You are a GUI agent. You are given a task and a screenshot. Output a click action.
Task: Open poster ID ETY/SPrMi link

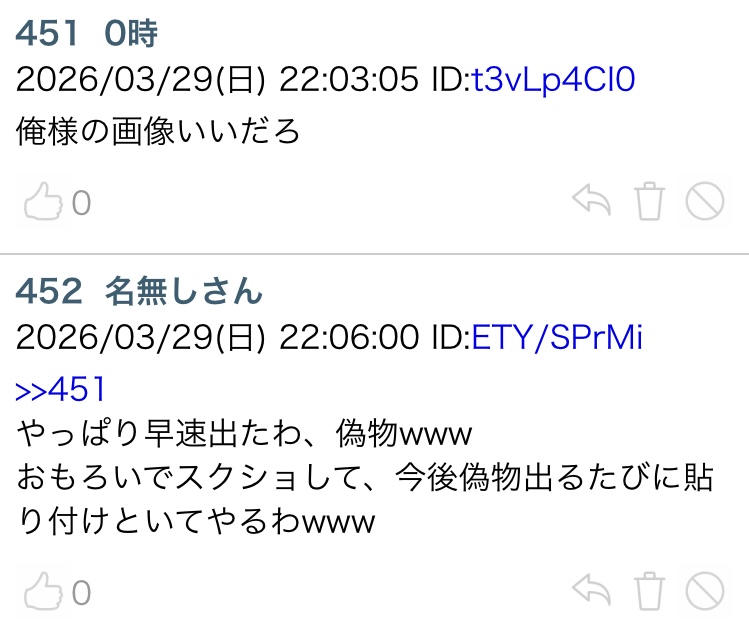(x=557, y=338)
